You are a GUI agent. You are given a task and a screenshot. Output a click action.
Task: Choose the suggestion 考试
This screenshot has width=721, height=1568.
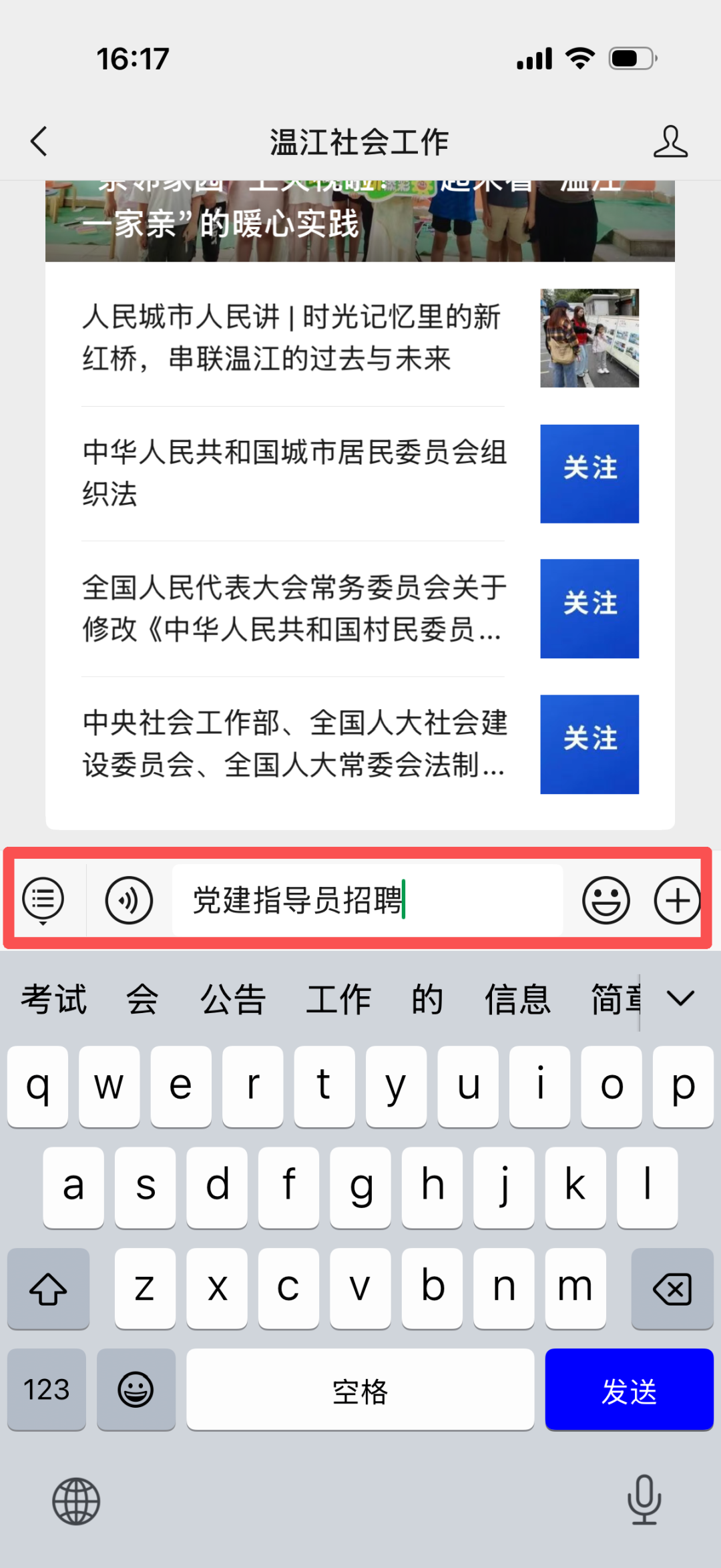(x=53, y=999)
